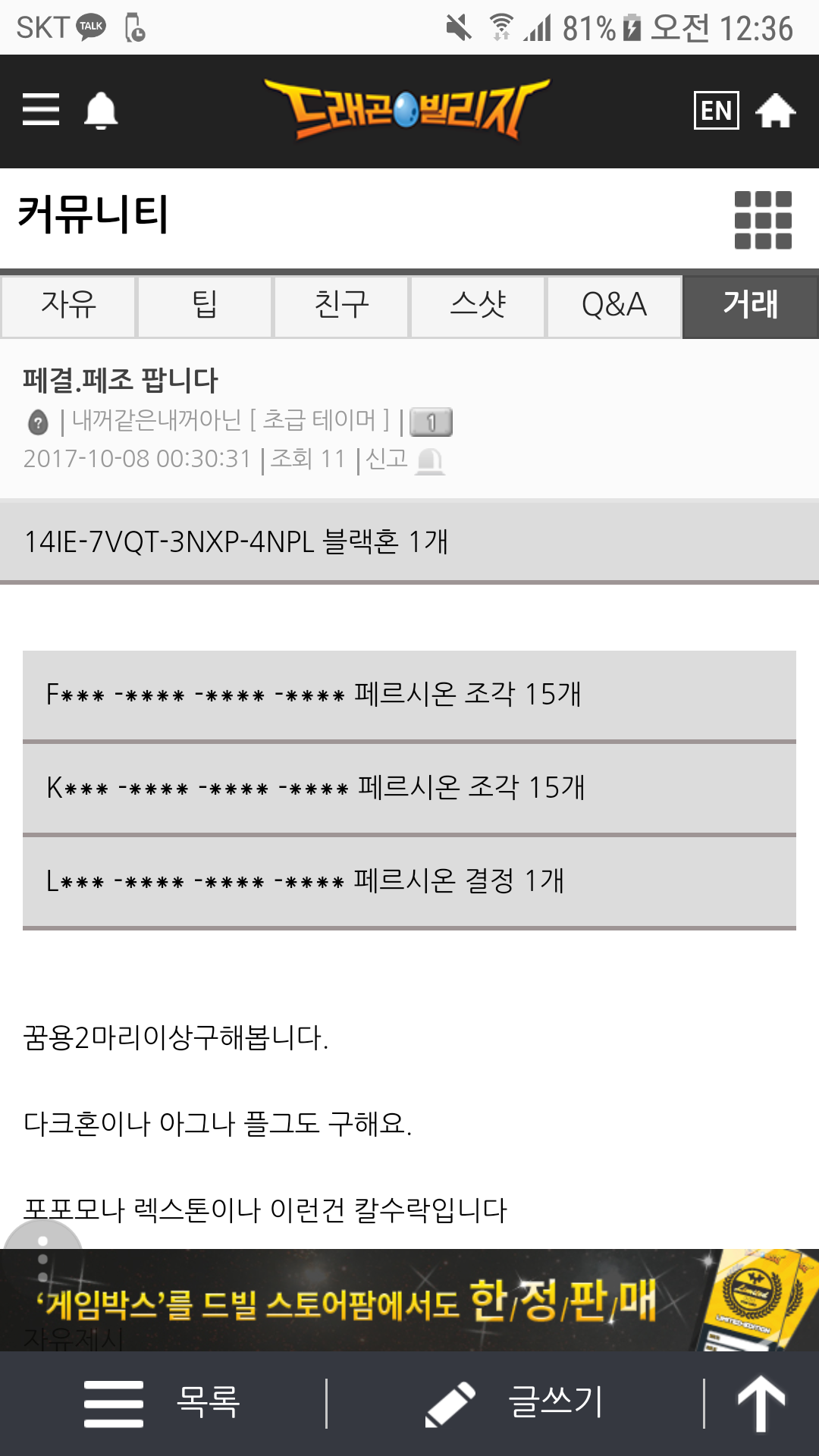
Task: Switch to the Q&A tab
Action: [x=614, y=306]
